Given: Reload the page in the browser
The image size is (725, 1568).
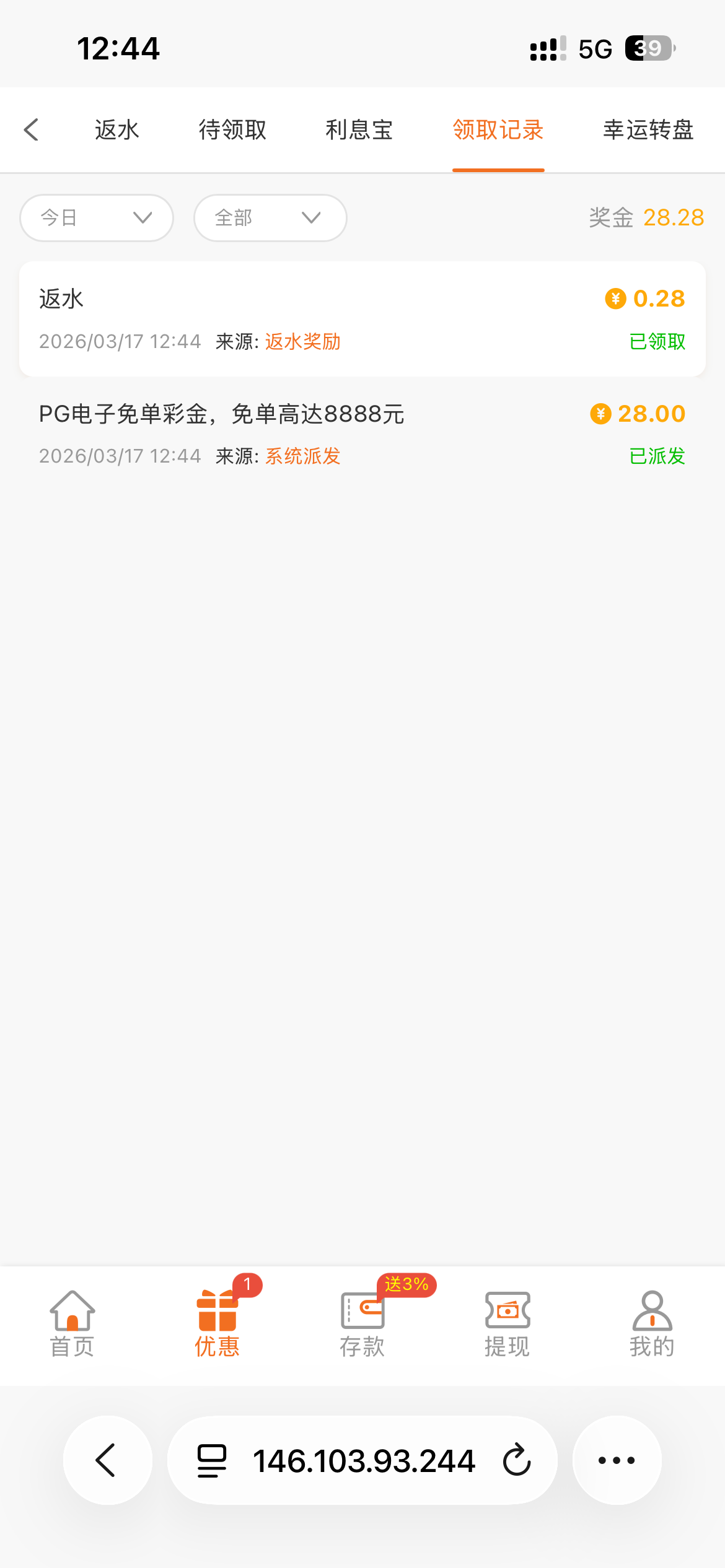Looking at the screenshot, I should click(x=517, y=1460).
